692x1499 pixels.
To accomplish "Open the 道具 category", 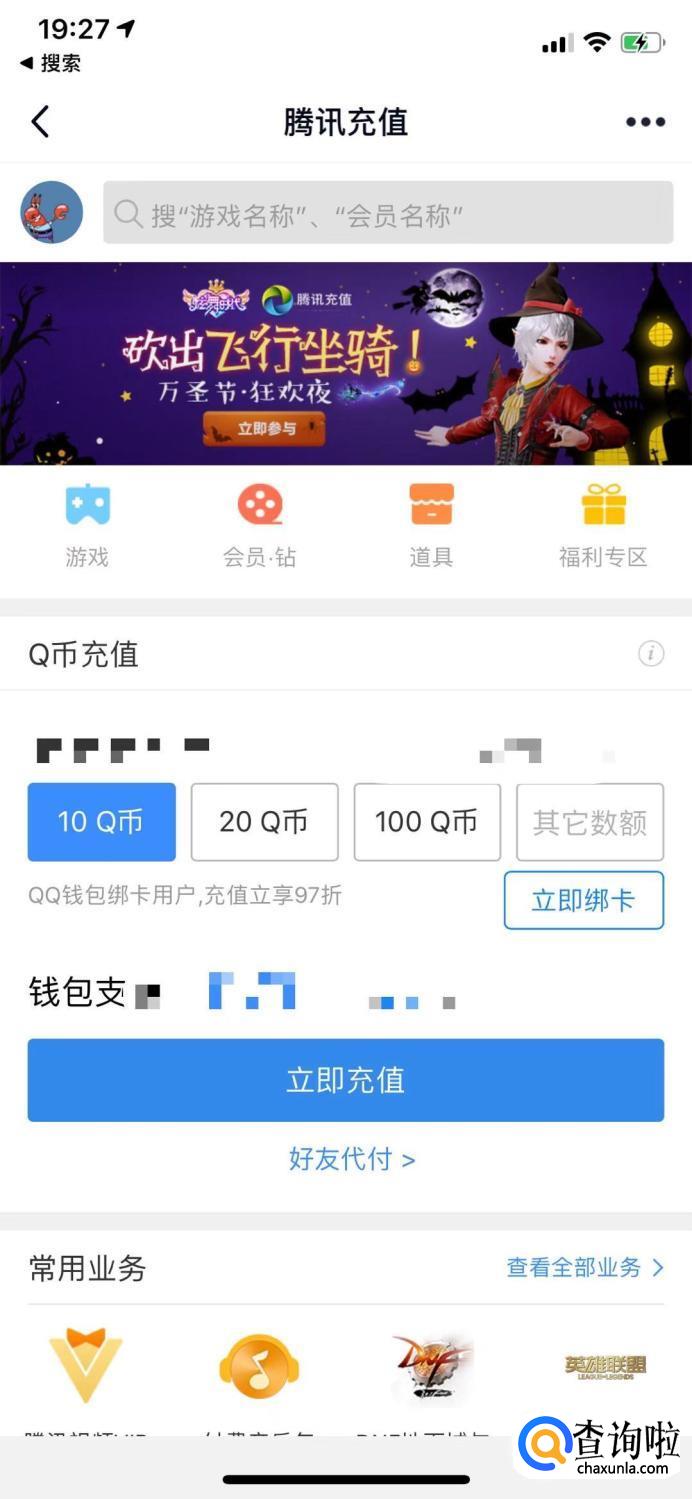I will [x=431, y=526].
